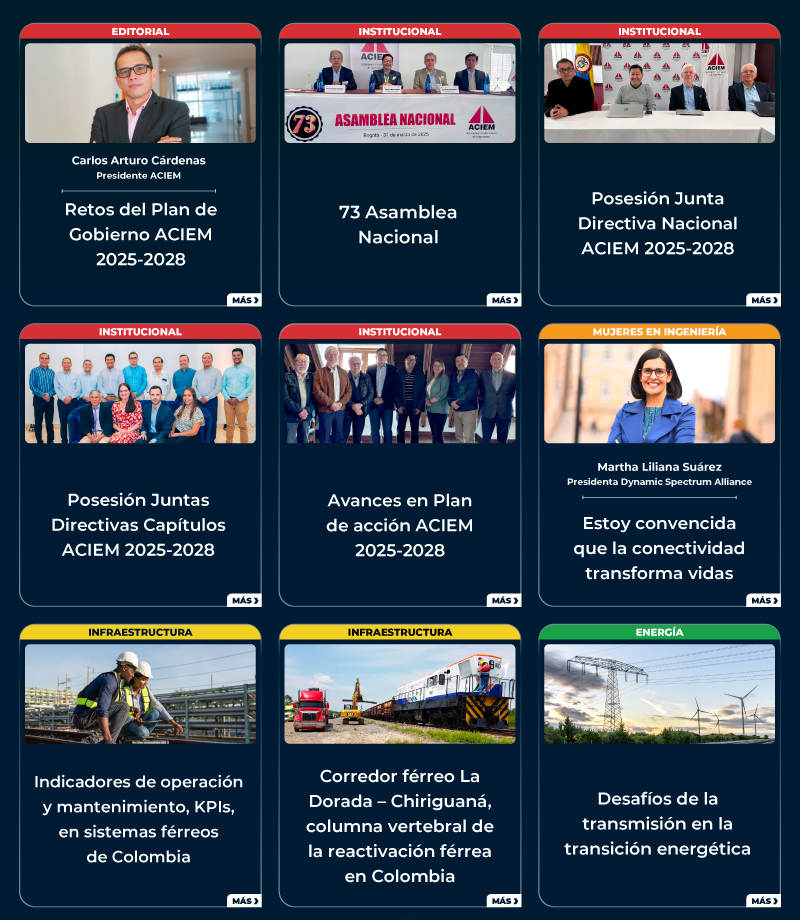Open the Carlos Arturo Cárdenas editorial photo
800x920 pixels.
point(140,93)
